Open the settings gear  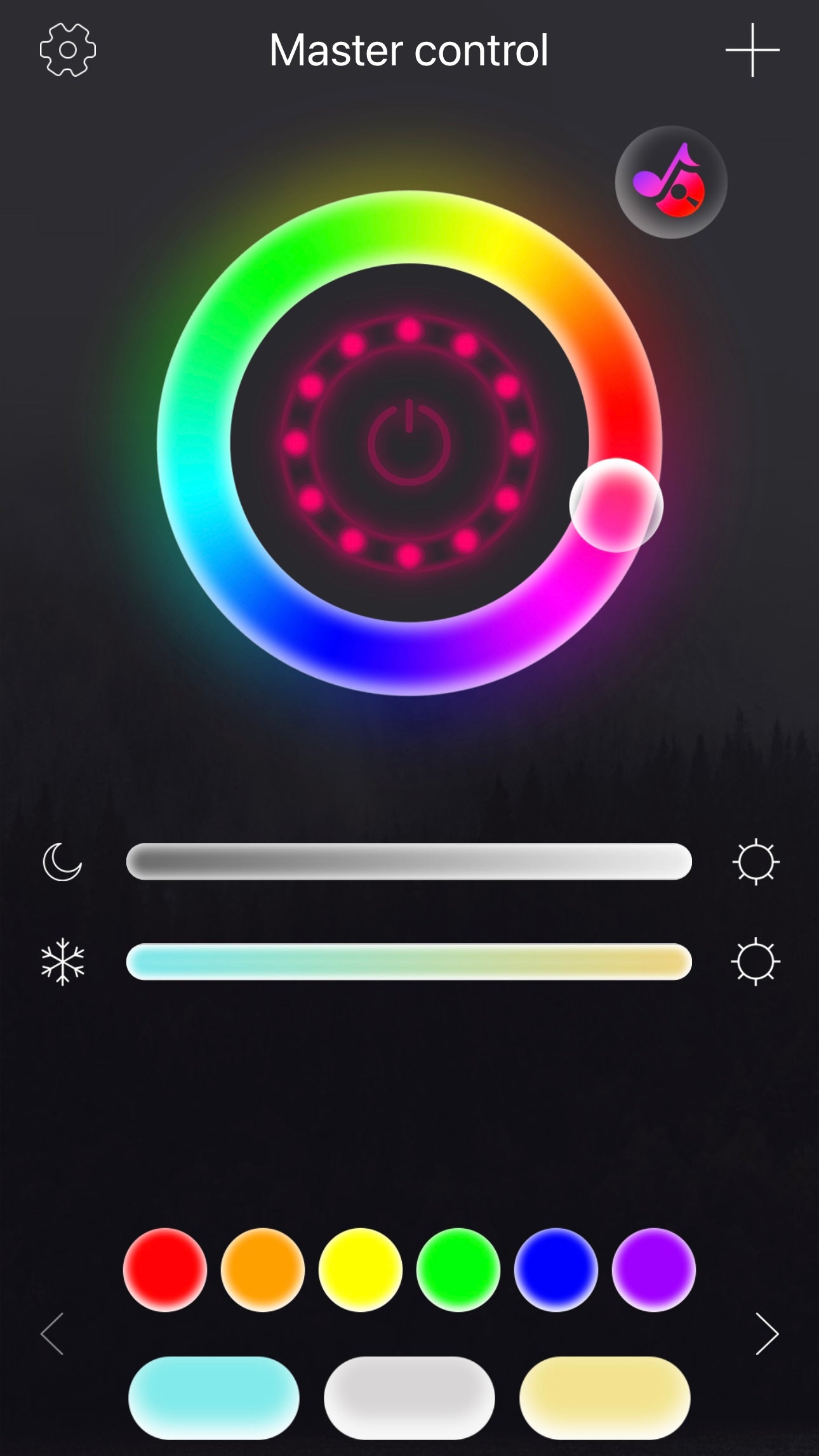tap(67, 50)
